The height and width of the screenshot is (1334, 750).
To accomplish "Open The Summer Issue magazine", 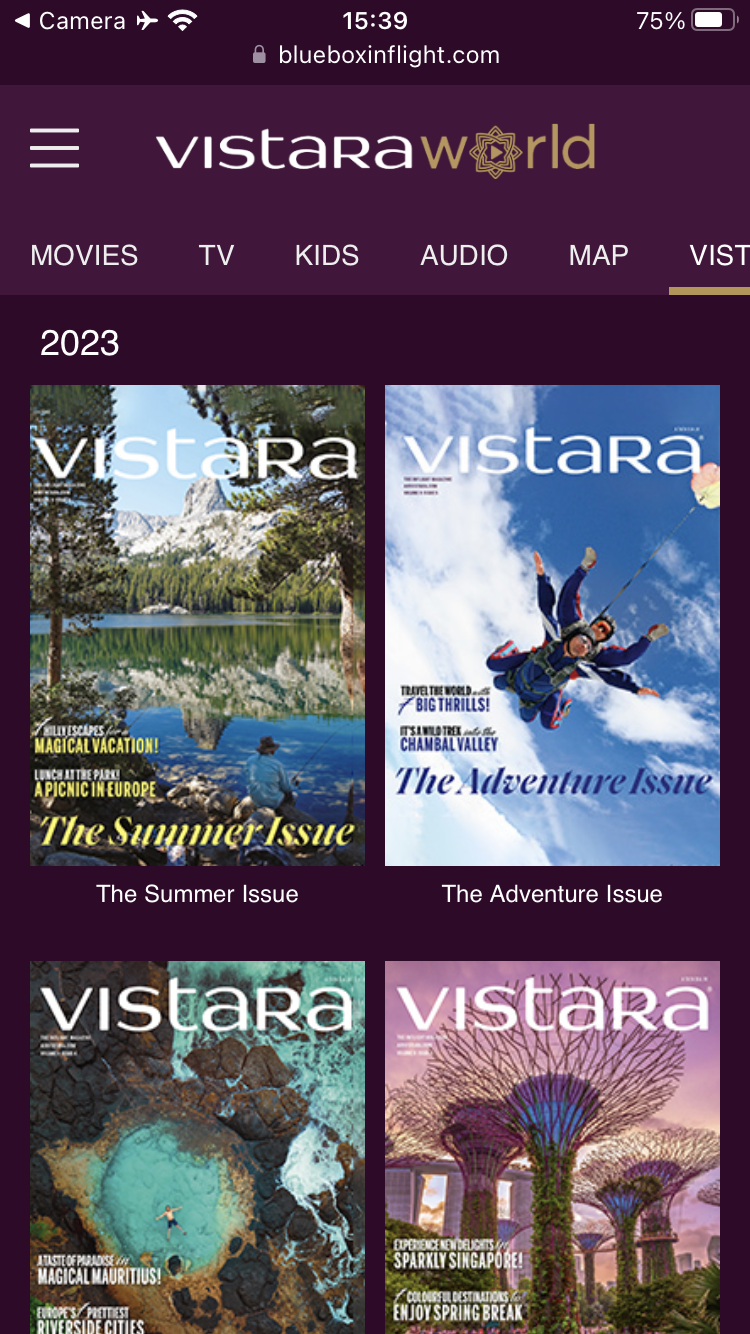I will point(197,625).
